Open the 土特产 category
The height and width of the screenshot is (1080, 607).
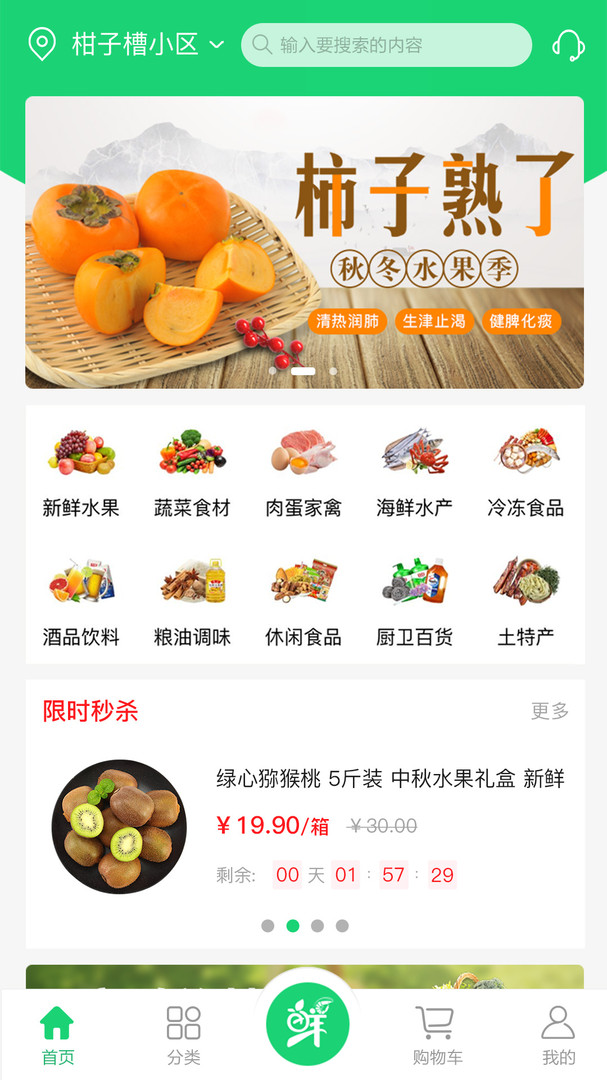(x=526, y=602)
